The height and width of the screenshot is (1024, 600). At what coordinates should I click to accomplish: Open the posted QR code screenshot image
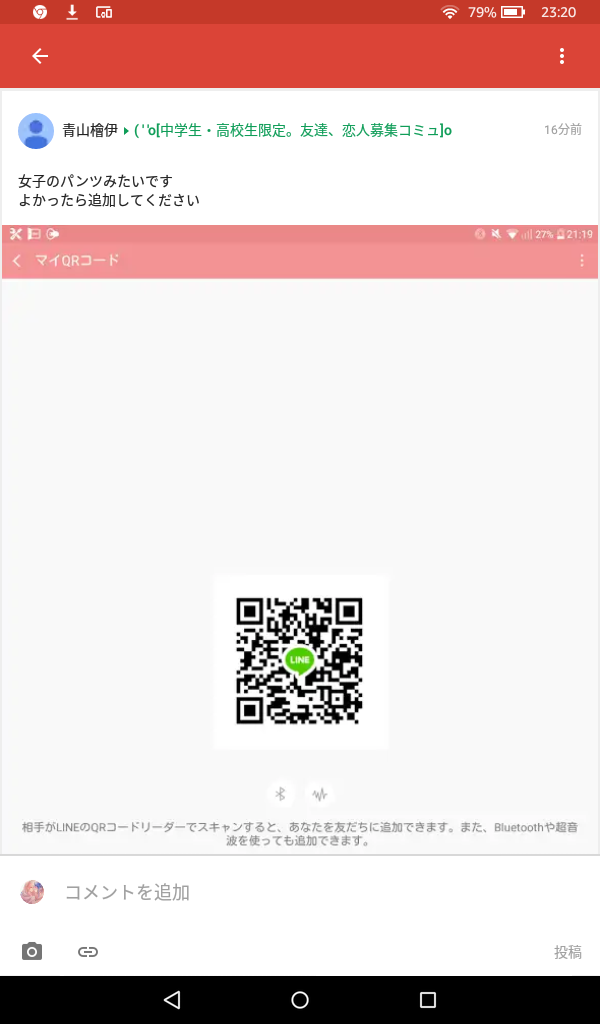pos(300,540)
